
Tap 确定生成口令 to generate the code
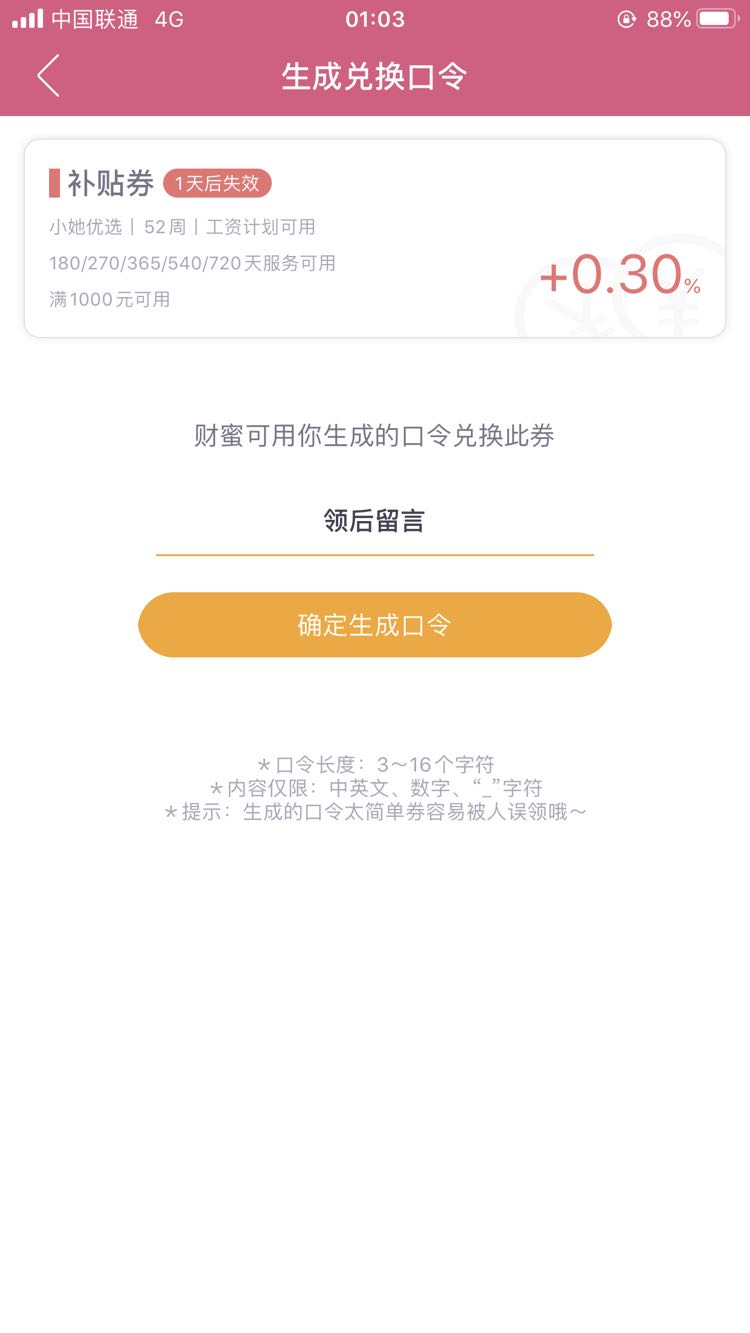(375, 625)
